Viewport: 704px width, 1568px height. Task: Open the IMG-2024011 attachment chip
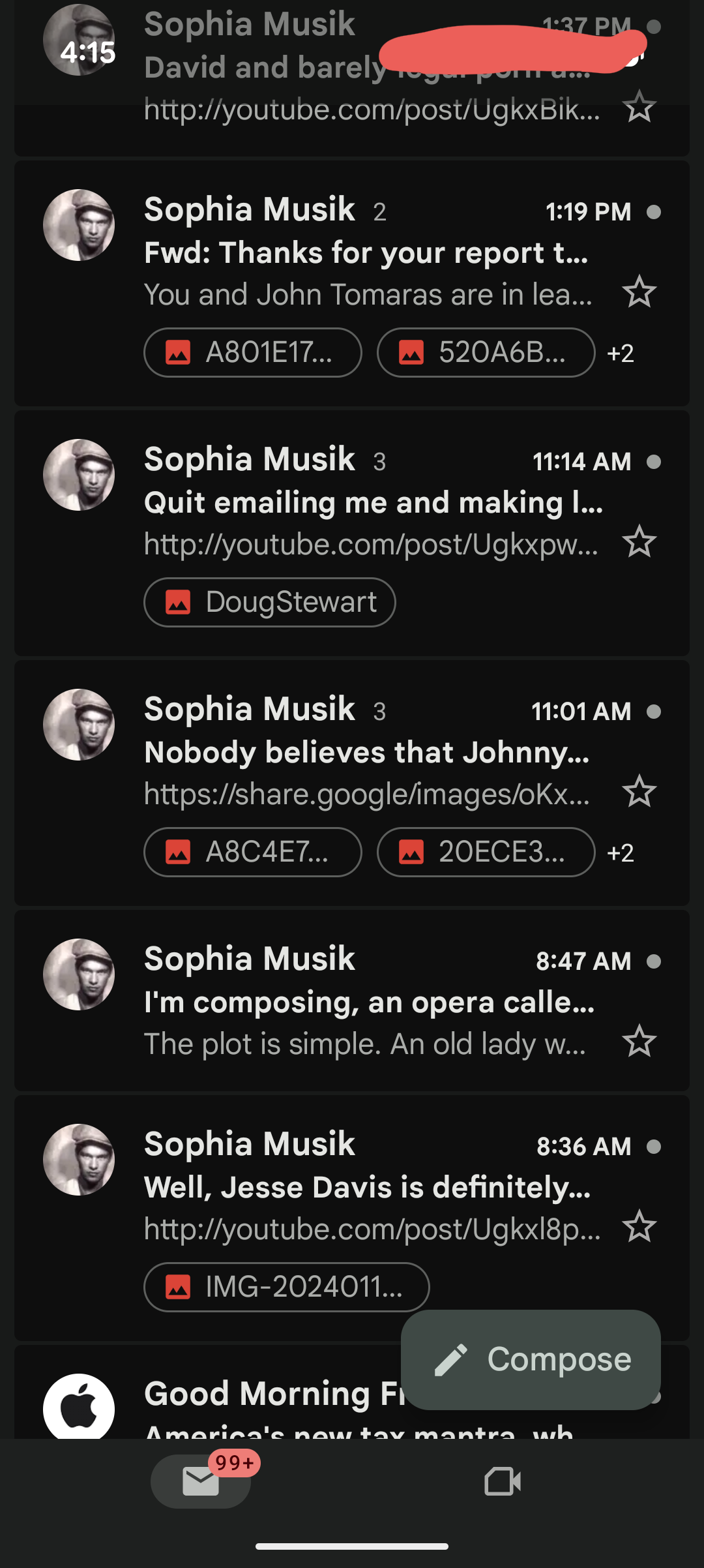click(x=286, y=1288)
